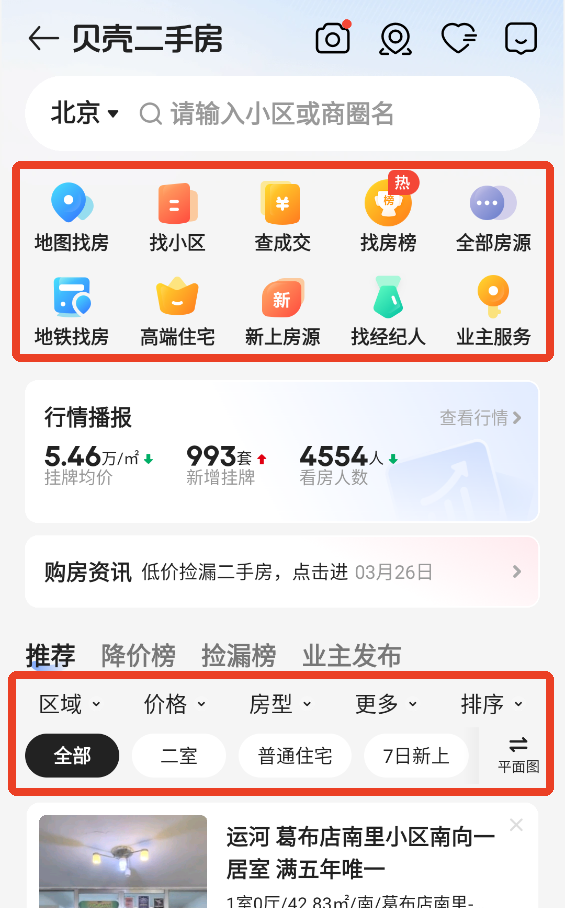Select the 7日新上 filter chip
The image size is (565, 908).
click(x=416, y=756)
